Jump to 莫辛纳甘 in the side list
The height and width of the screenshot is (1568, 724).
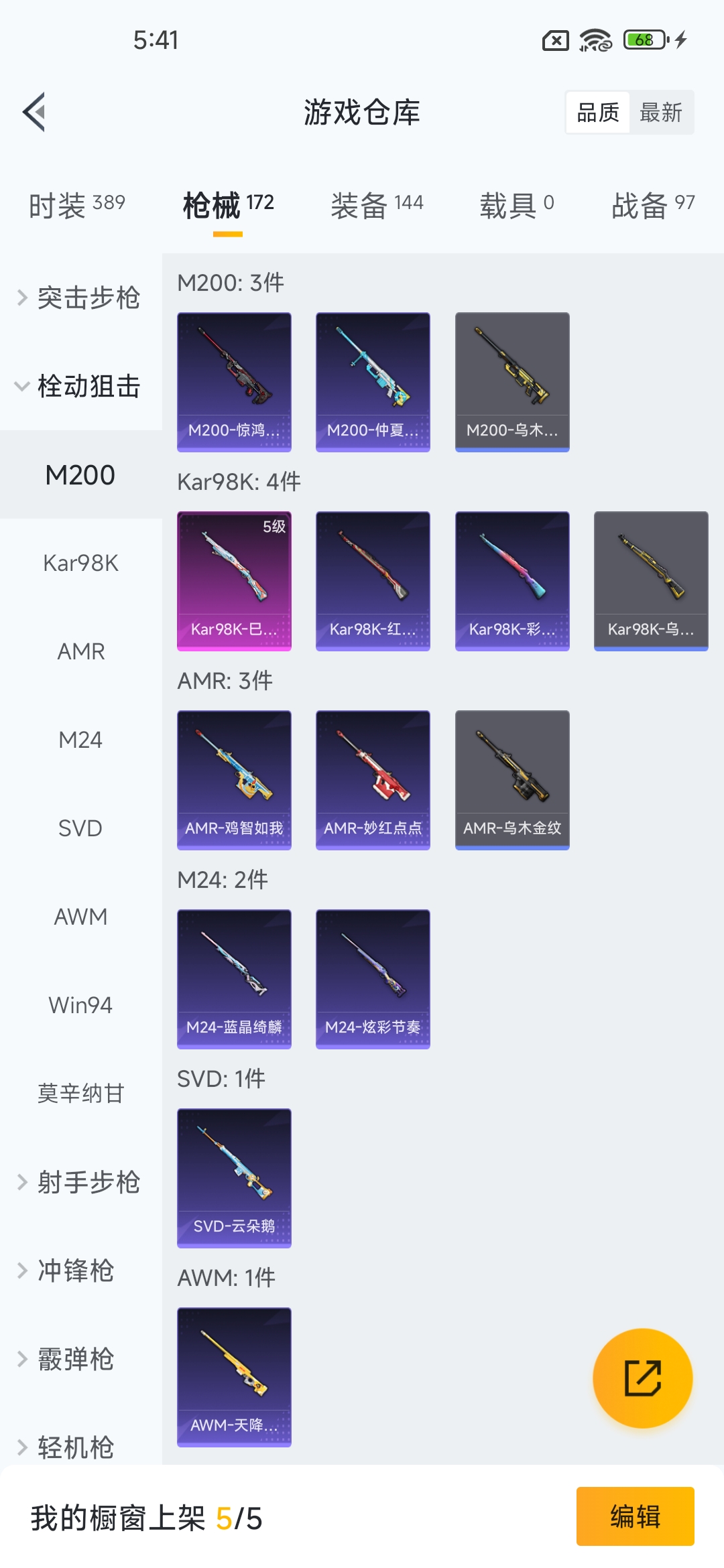[x=80, y=1094]
